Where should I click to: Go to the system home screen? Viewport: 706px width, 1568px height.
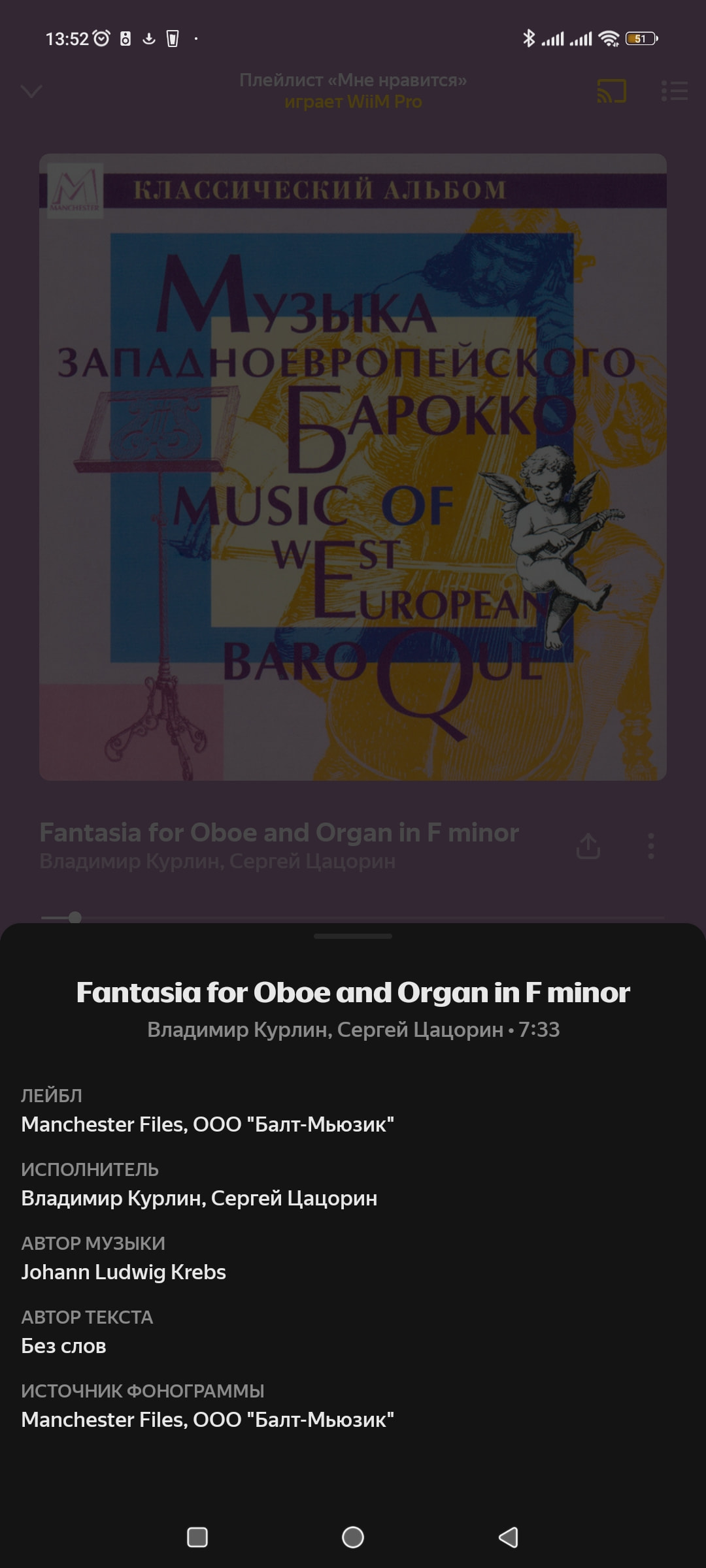pos(353,1537)
